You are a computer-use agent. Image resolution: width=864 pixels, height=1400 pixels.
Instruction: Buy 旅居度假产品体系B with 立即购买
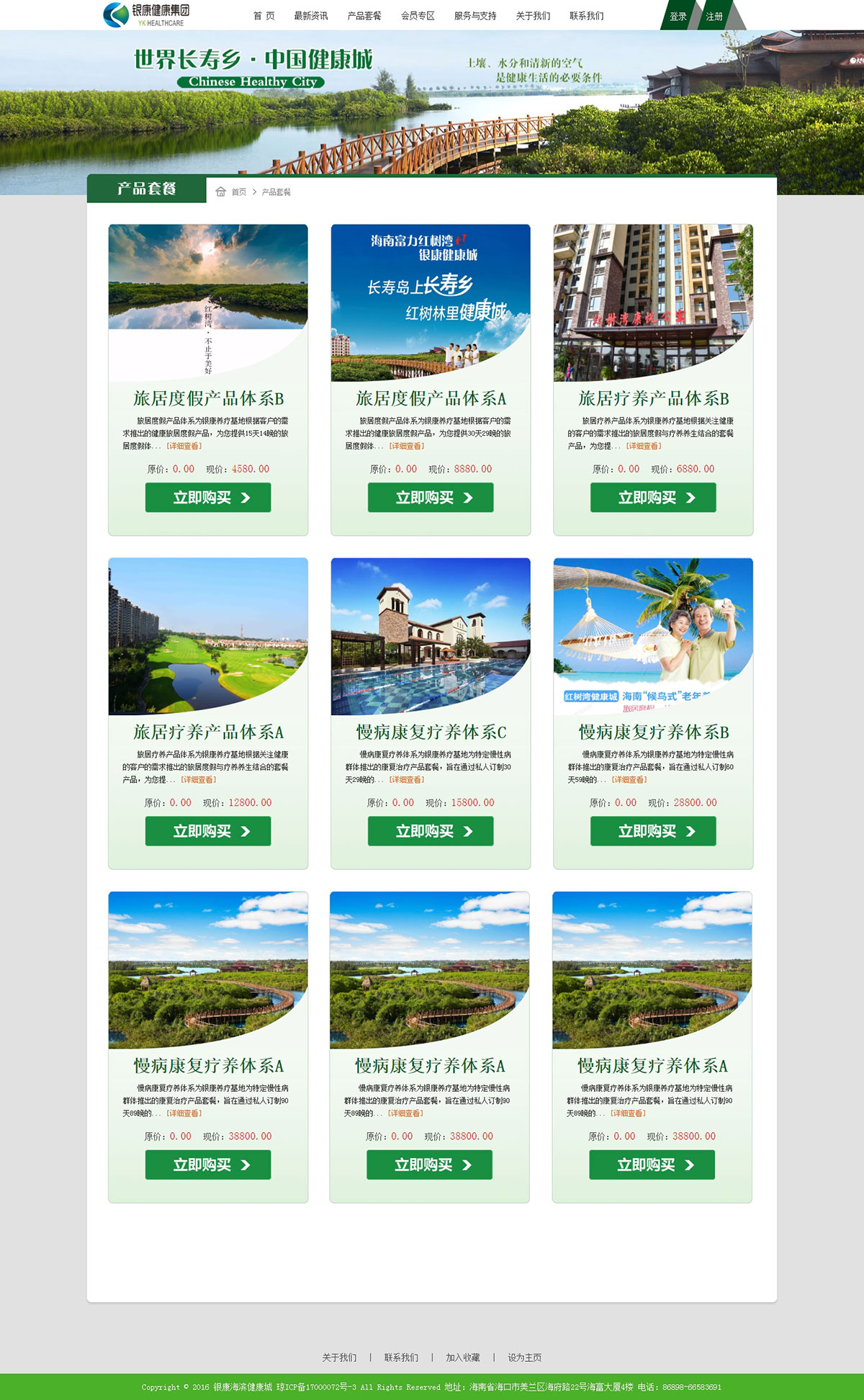coord(208,498)
